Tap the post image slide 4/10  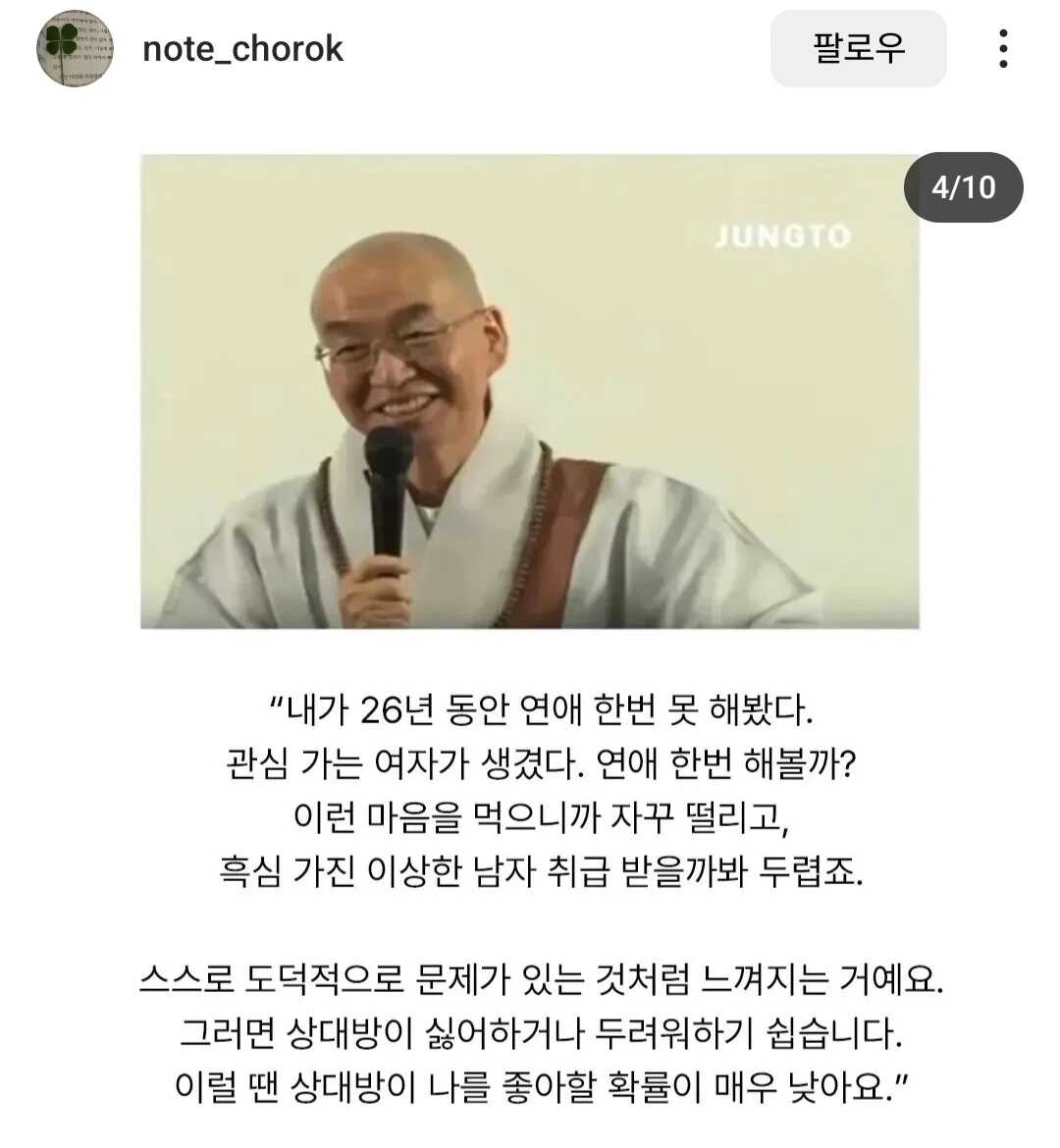pyautogui.click(x=530, y=391)
